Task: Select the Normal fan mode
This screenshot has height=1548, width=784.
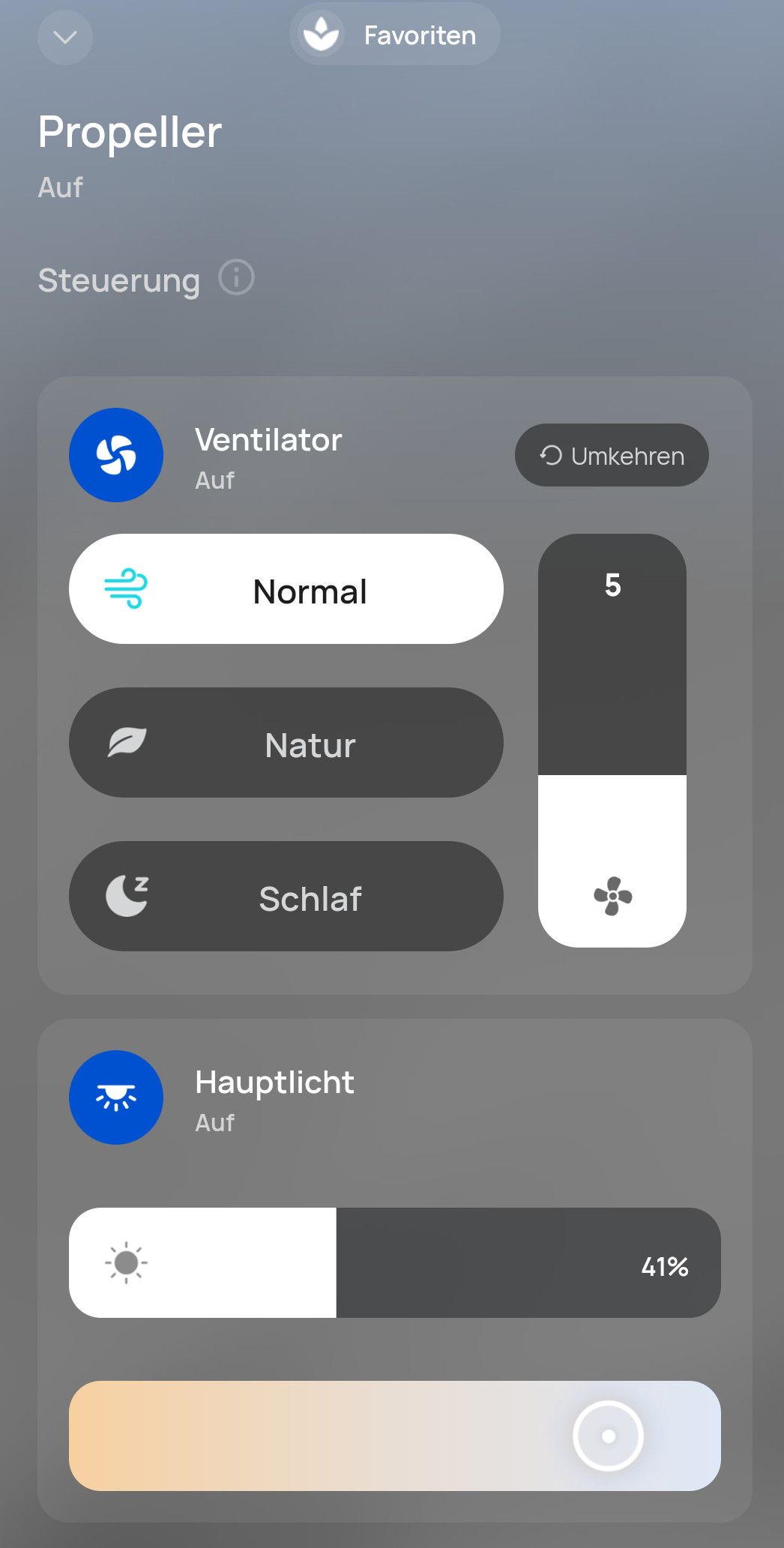Action: point(286,589)
